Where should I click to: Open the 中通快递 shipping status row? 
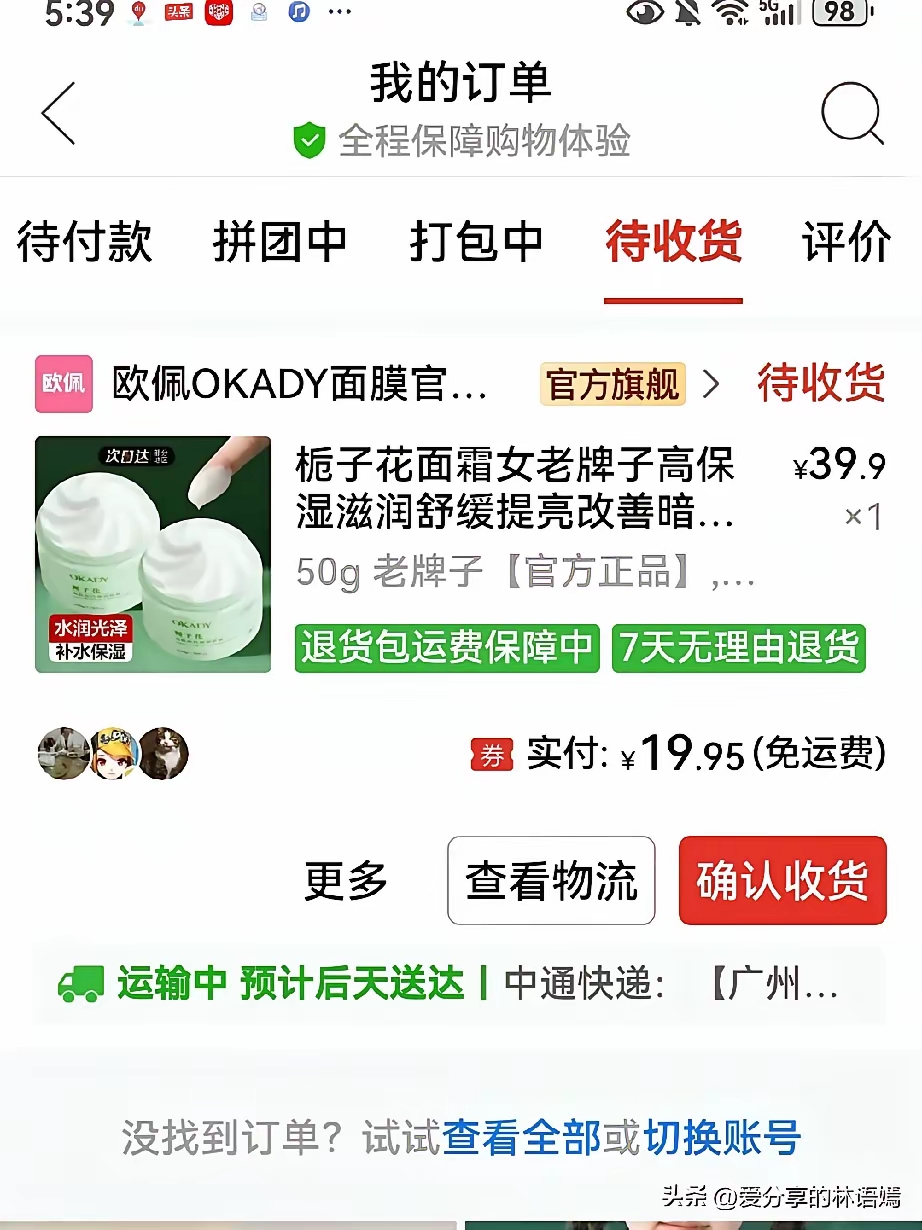coord(460,985)
